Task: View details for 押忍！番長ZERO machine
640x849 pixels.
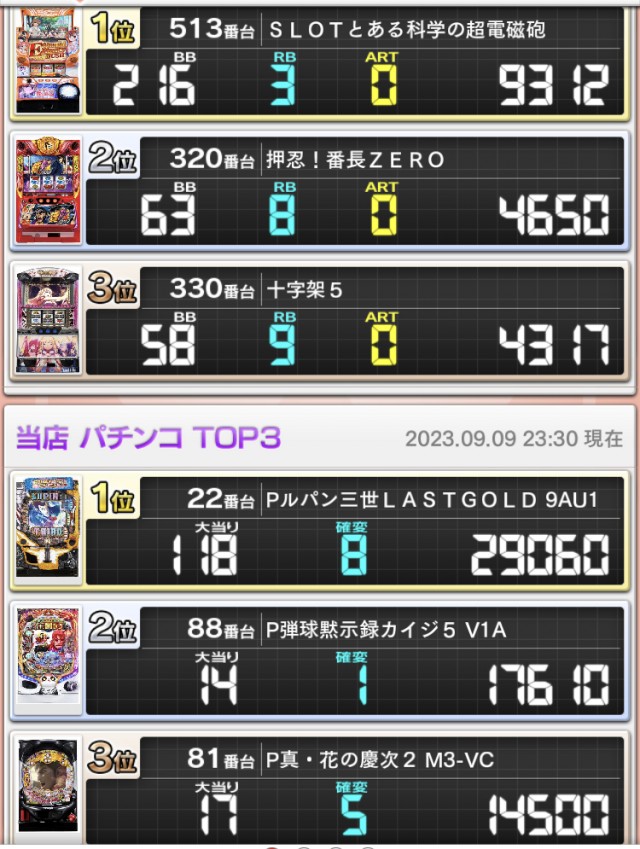Action: pyautogui.click(x=320, y=191)
